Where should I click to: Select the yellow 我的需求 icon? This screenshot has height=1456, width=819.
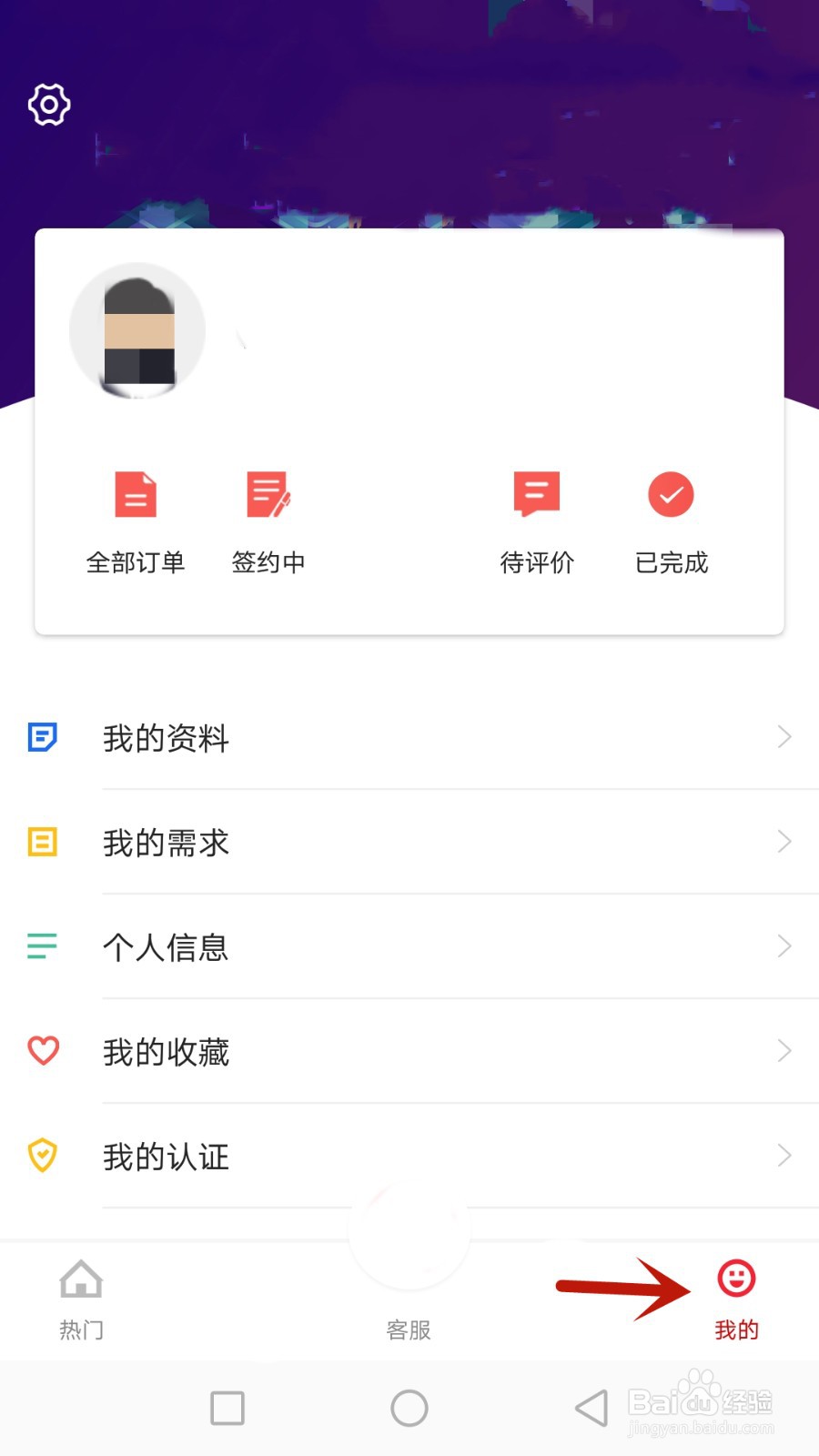coord(42,842)
